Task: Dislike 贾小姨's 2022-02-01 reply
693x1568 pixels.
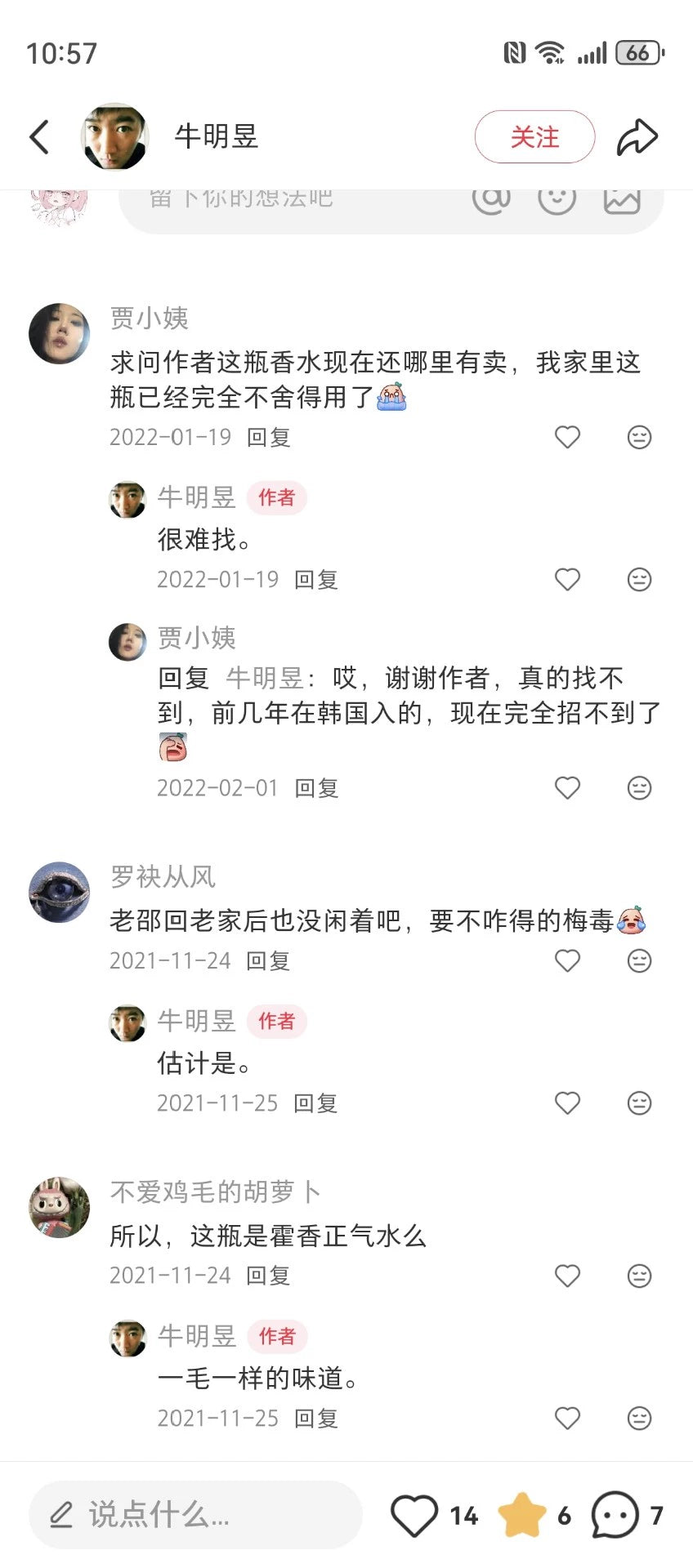Action: pos(639,787)
